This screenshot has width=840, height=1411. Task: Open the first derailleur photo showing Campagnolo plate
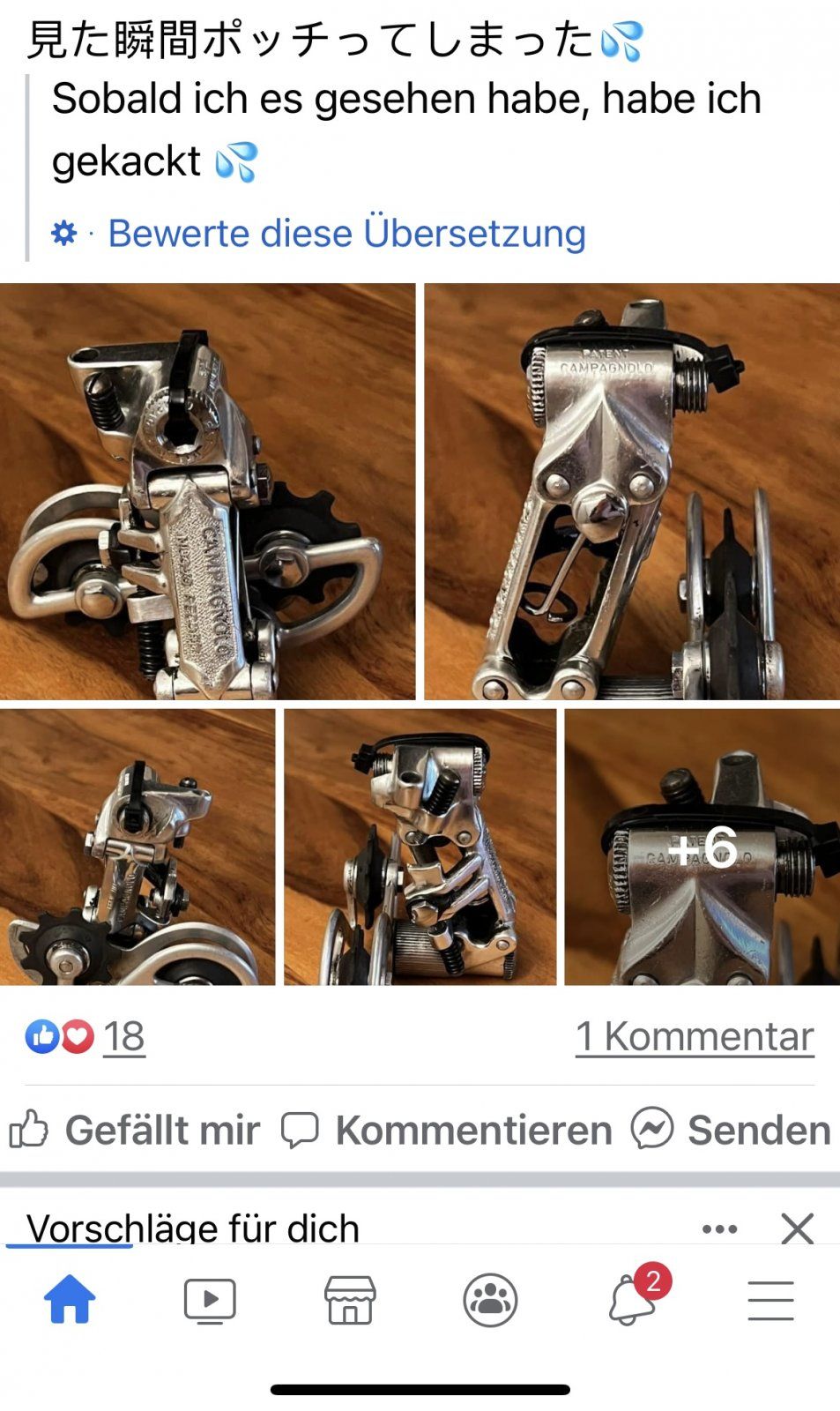pos(207,491)
